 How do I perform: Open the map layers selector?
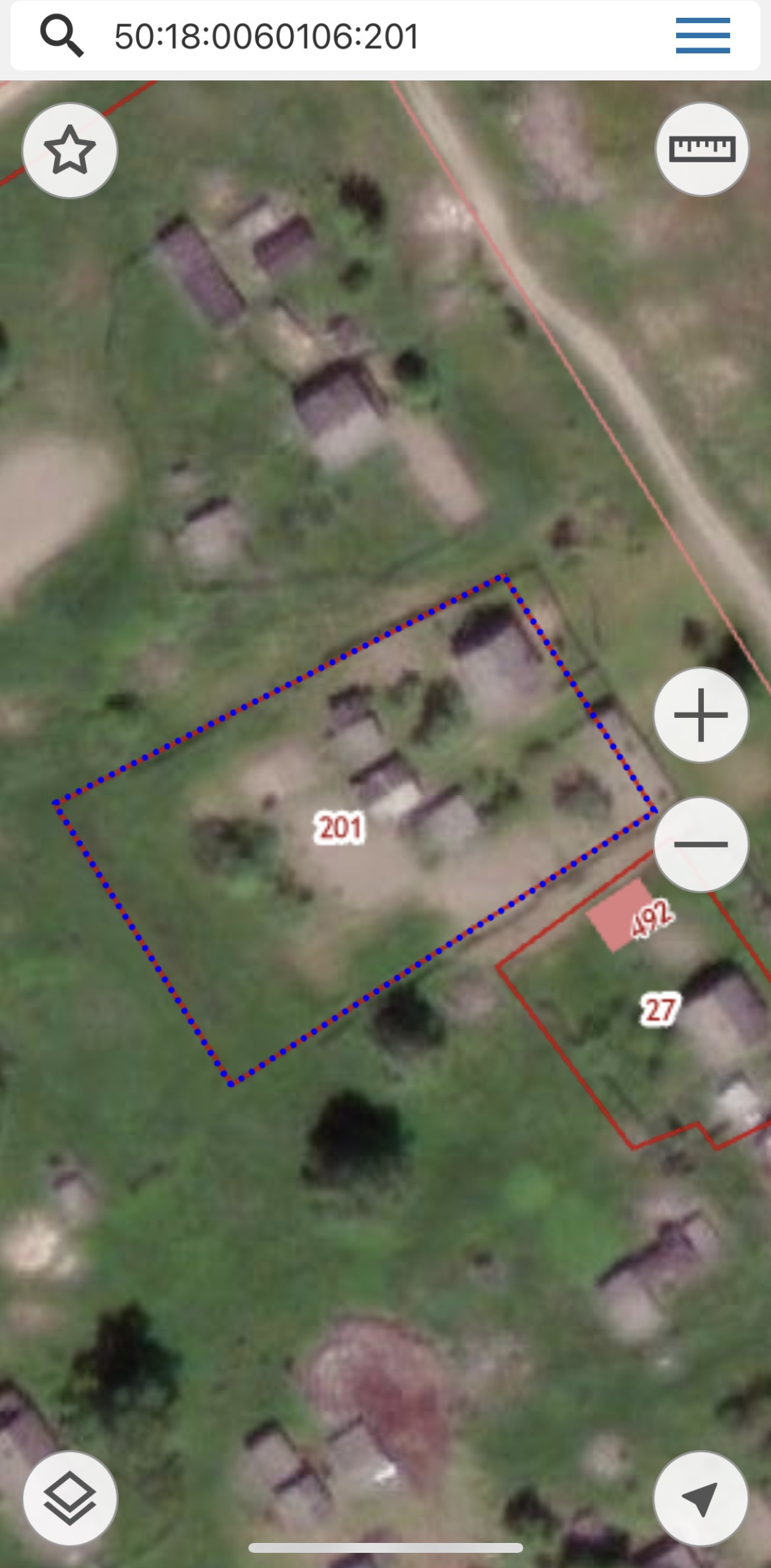click(70, 1498)
